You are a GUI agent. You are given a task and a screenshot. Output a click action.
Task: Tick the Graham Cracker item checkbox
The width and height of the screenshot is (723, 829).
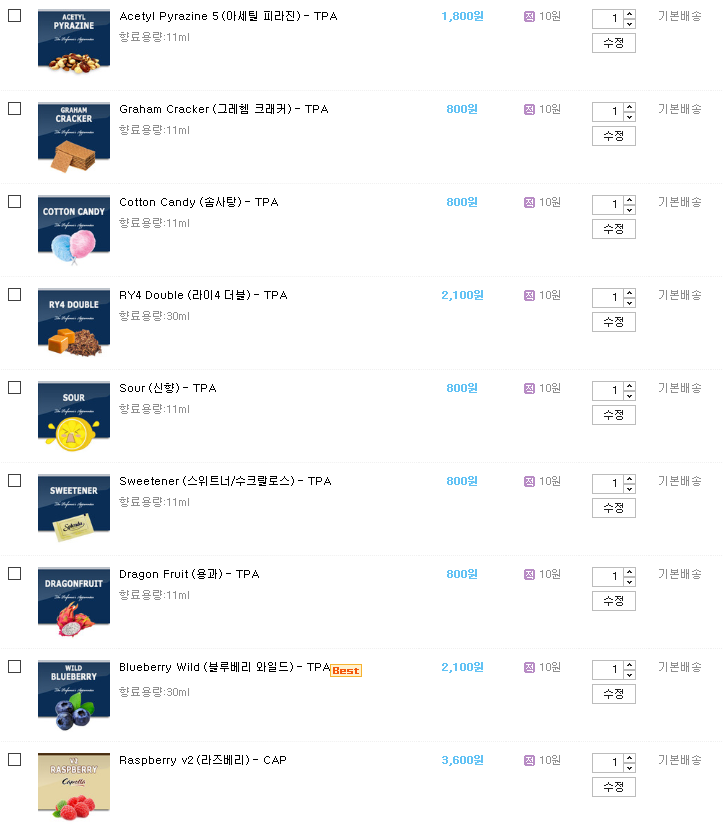(14, 109)
